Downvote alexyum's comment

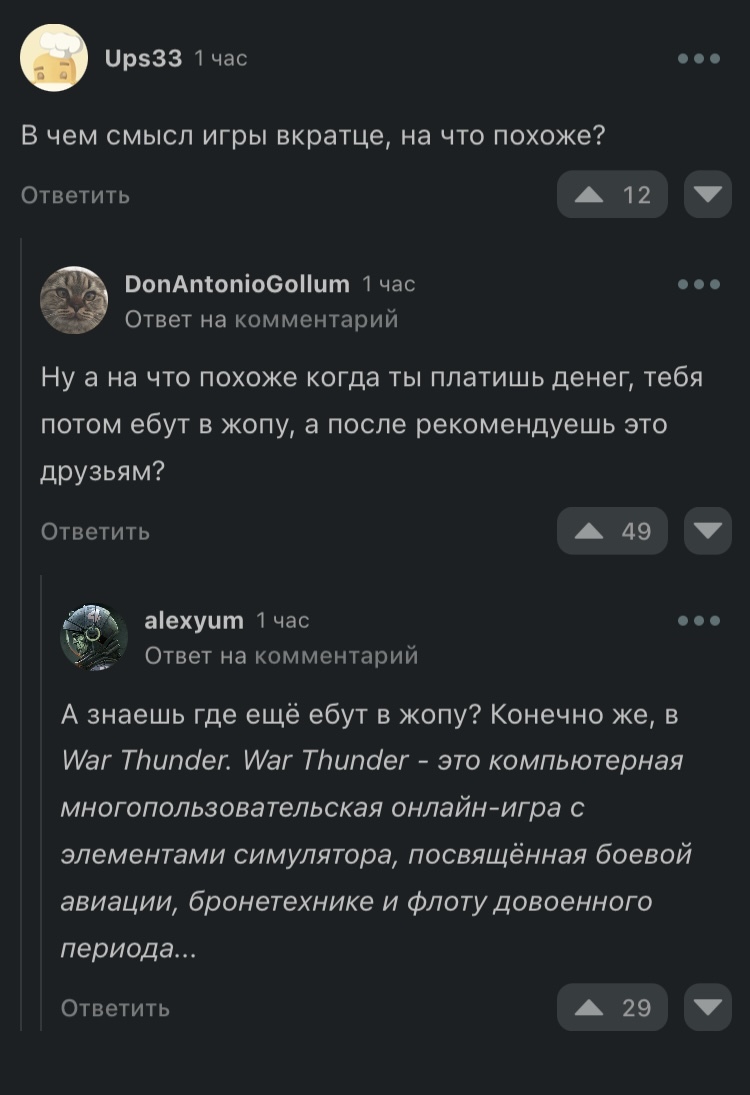point(708,1007)
